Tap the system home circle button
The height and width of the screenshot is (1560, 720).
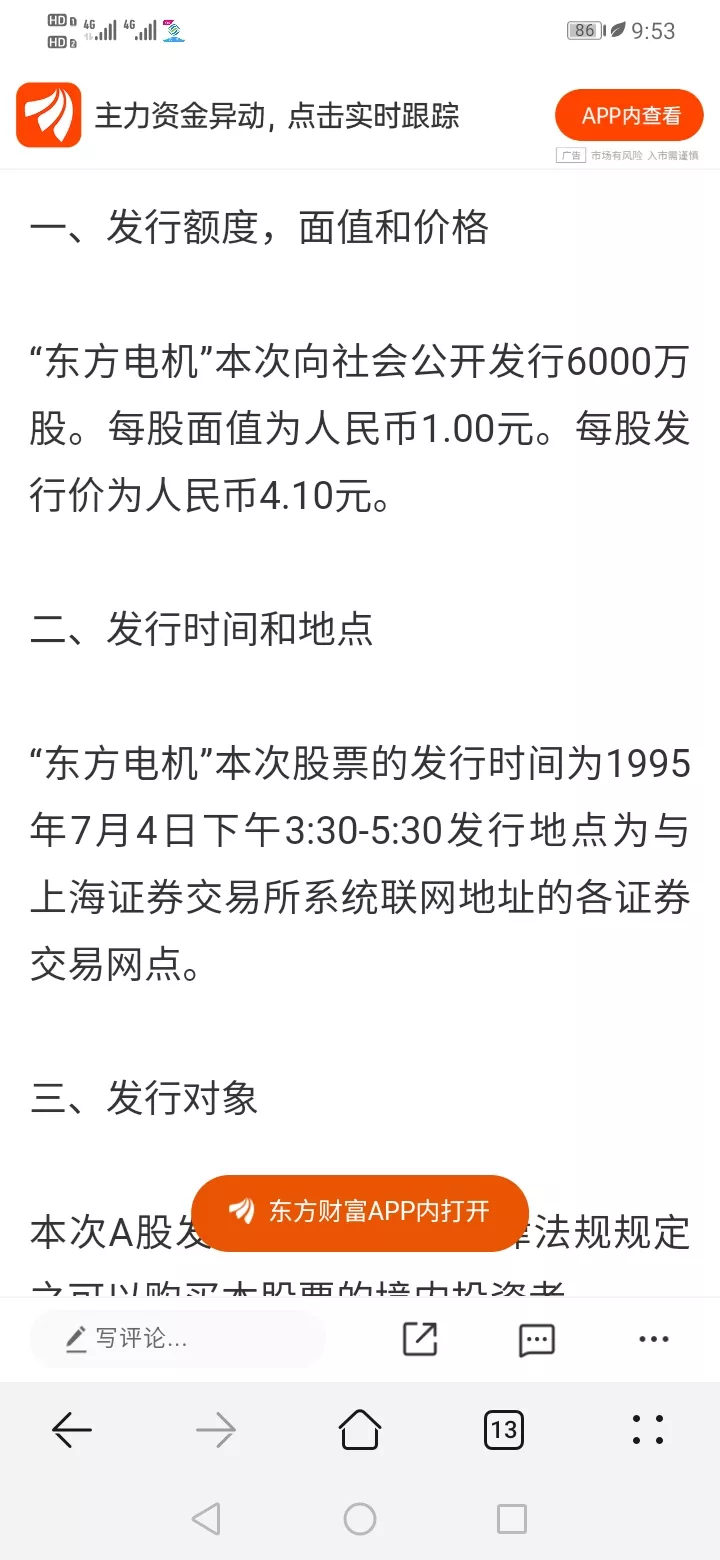click(360, 1519)
